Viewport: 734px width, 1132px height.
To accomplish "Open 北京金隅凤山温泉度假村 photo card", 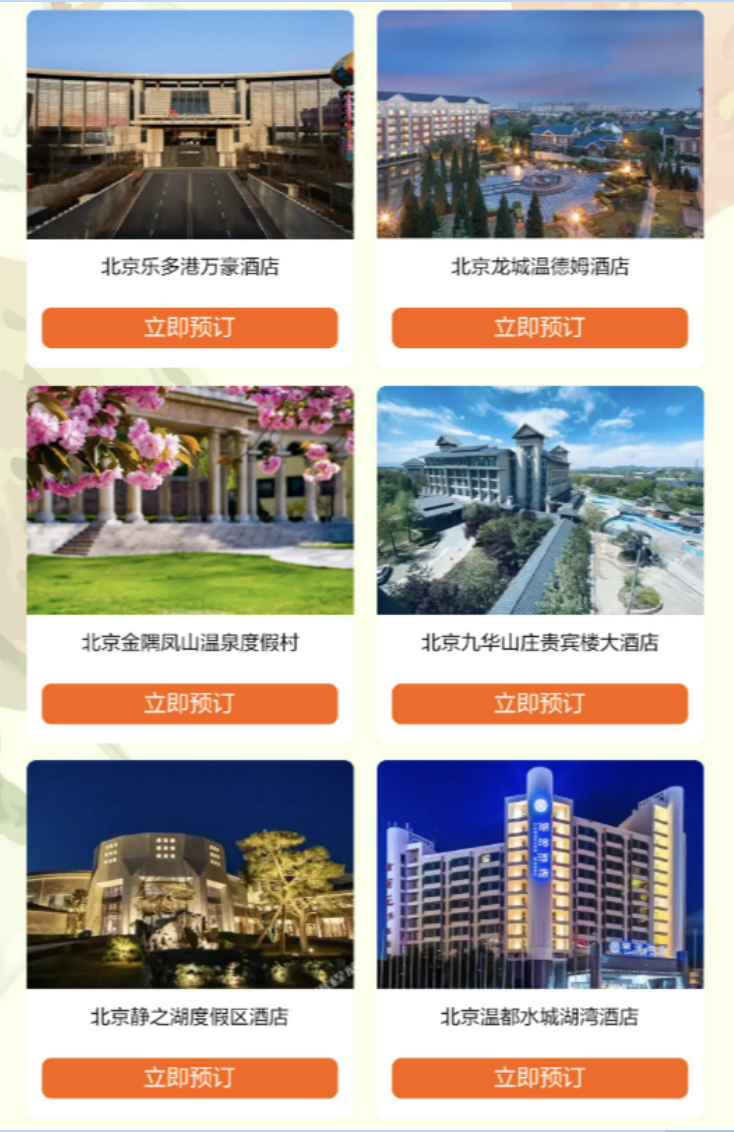I will pyautogui.click(x=189, y=500).
